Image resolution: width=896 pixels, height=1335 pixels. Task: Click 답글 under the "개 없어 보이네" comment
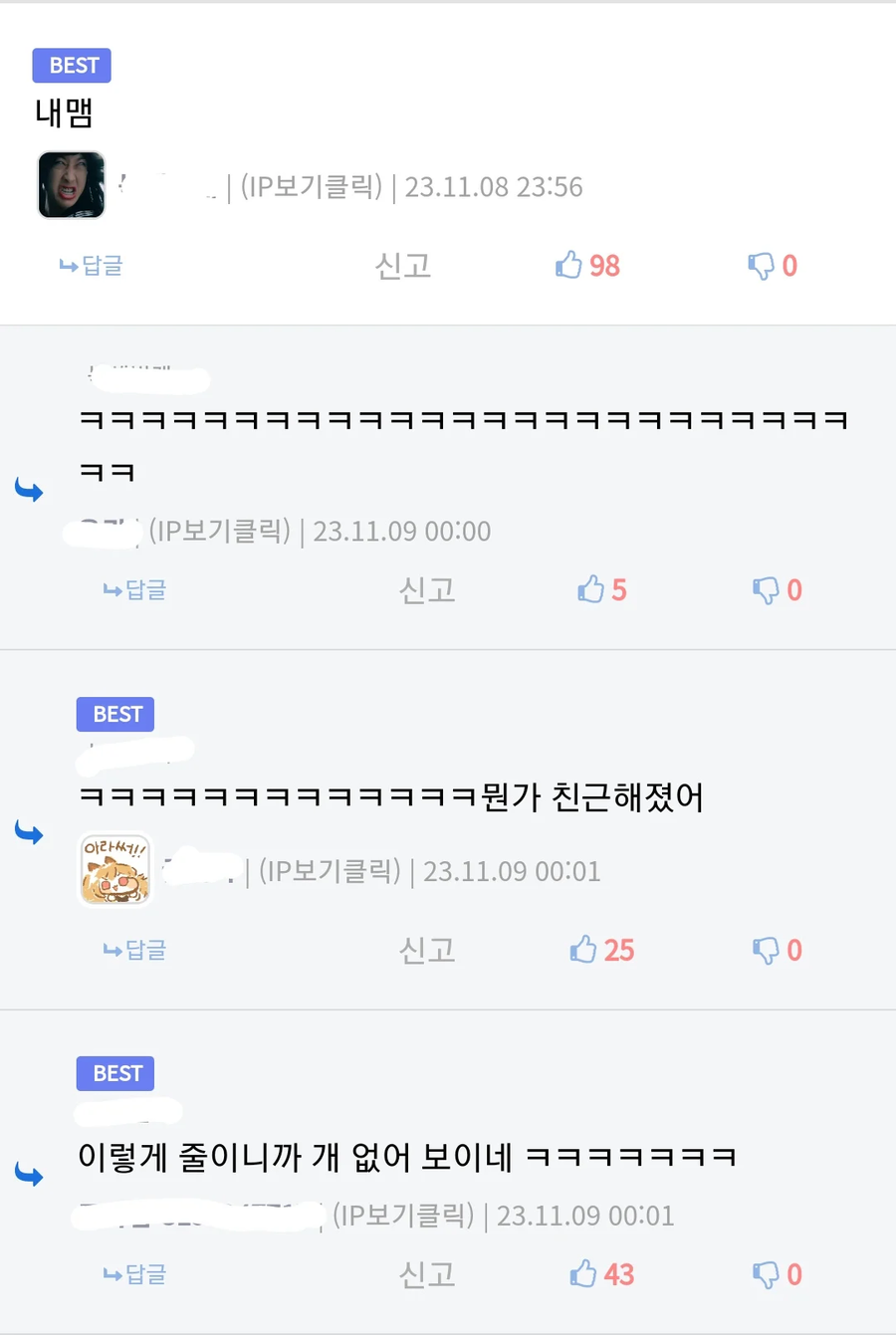click(132, 1273)
